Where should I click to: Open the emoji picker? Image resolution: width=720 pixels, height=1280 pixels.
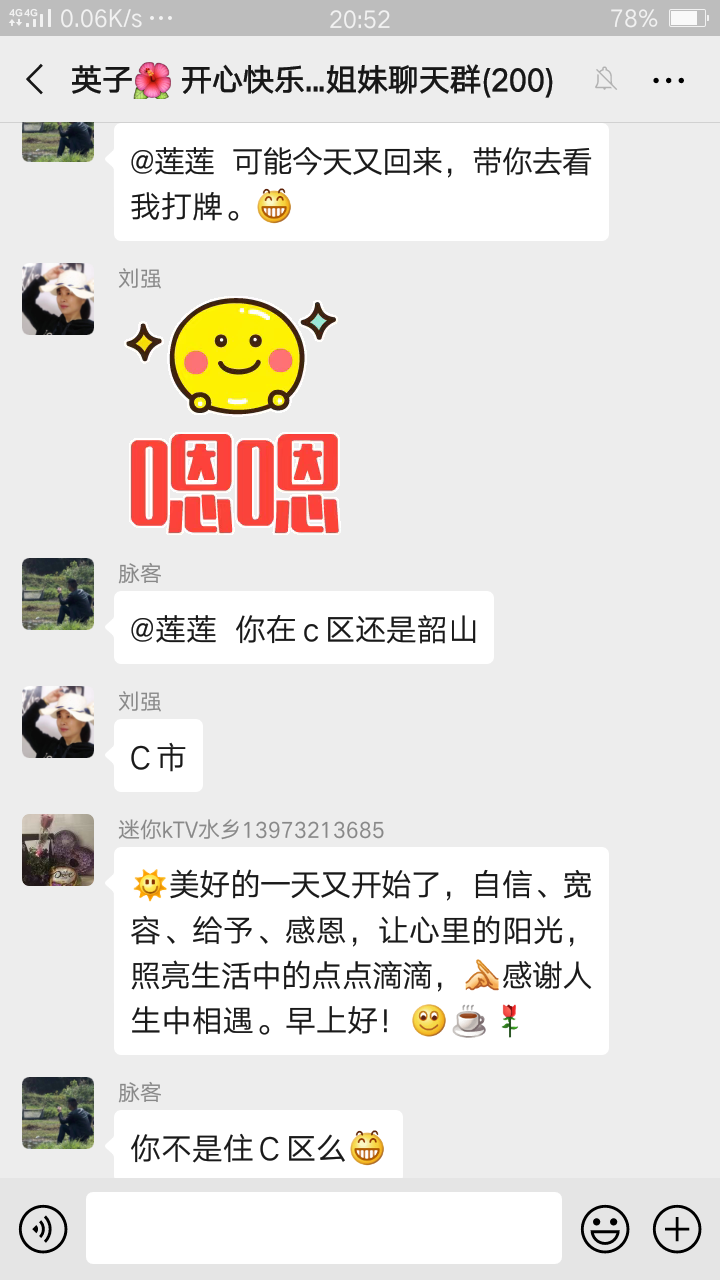click(605, 1228)
